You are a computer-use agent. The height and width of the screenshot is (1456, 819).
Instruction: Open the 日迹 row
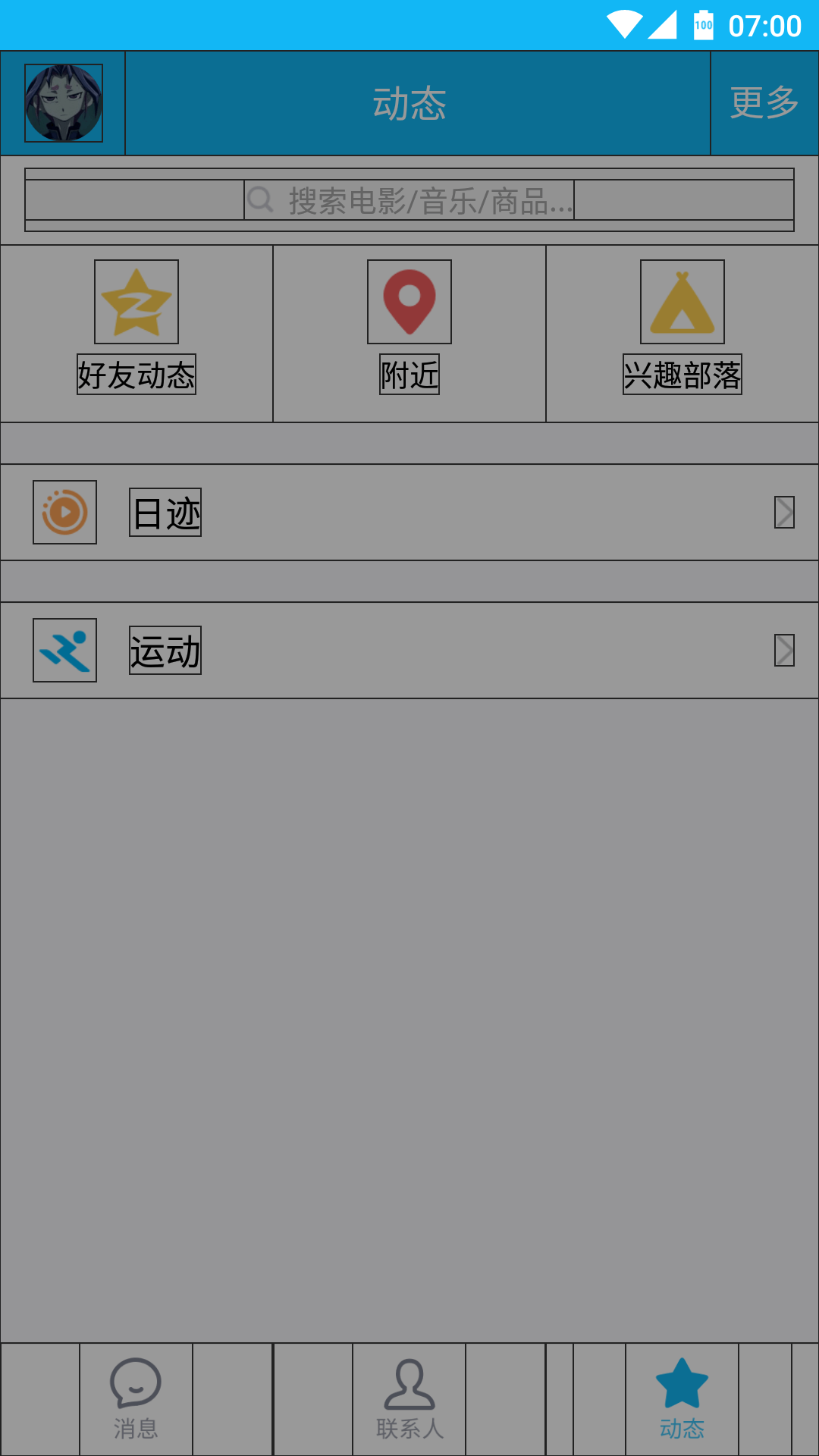pyautogui.click(x=409, y=513)
